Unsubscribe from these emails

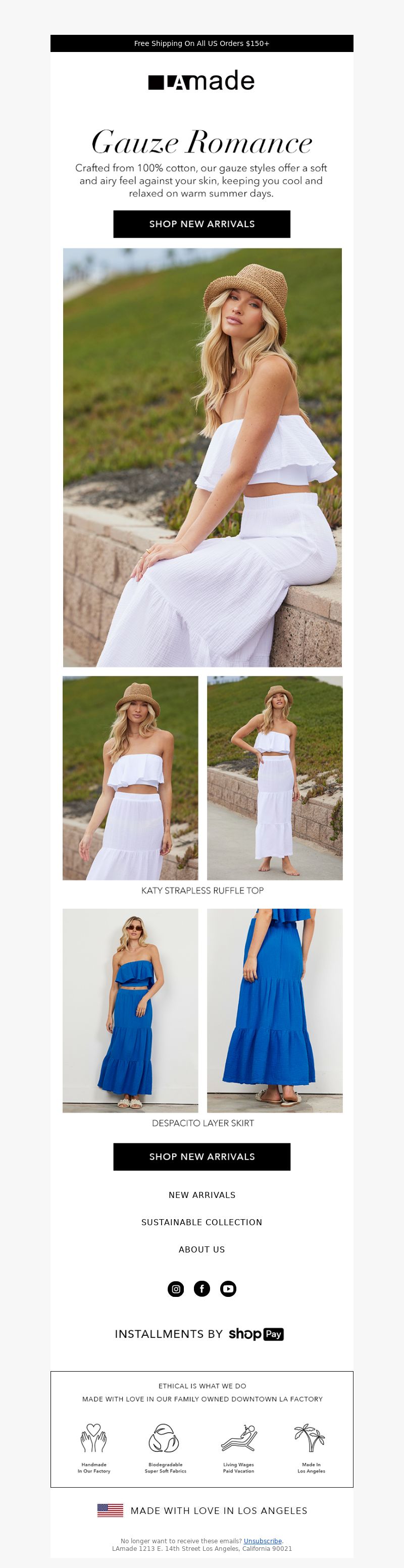click(x=263, y=1541)
